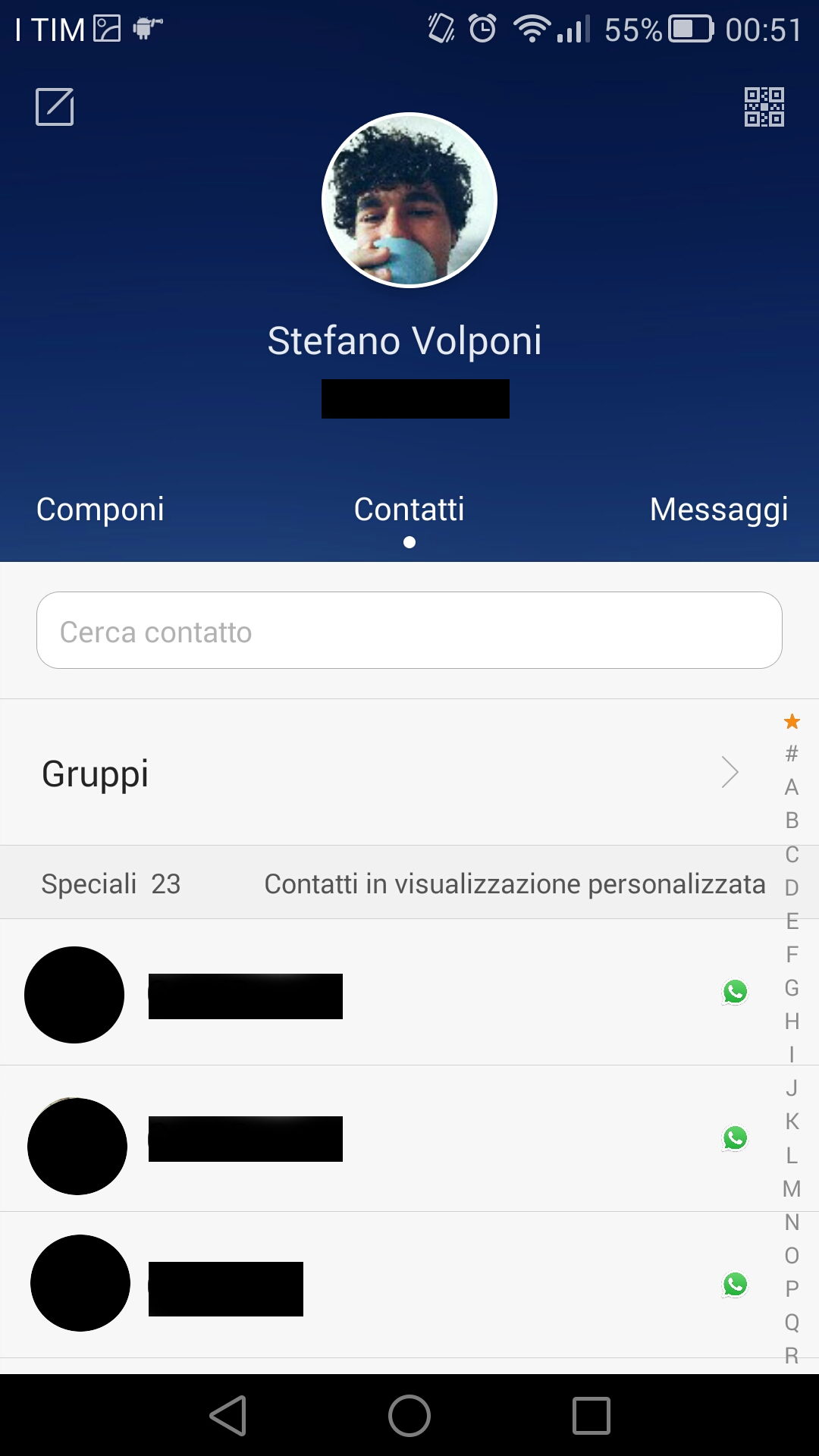Jump to letter M in the index
The height and width of the screenshot is (1456, 819).
(792, 1188)
